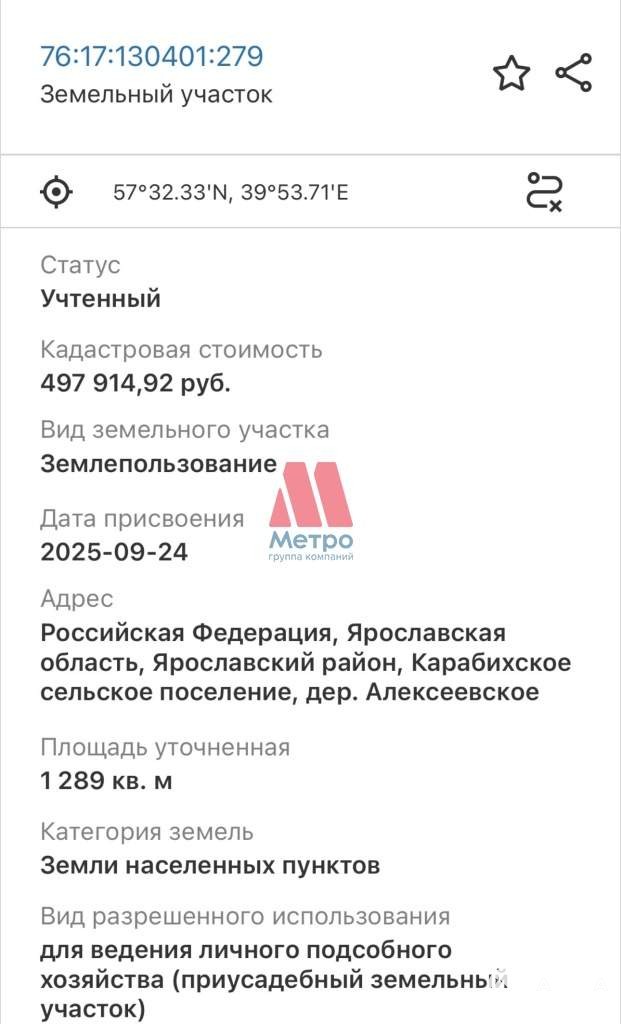
Task: Tap the target icon to locate plot
Action: click(x=57, y=191)
